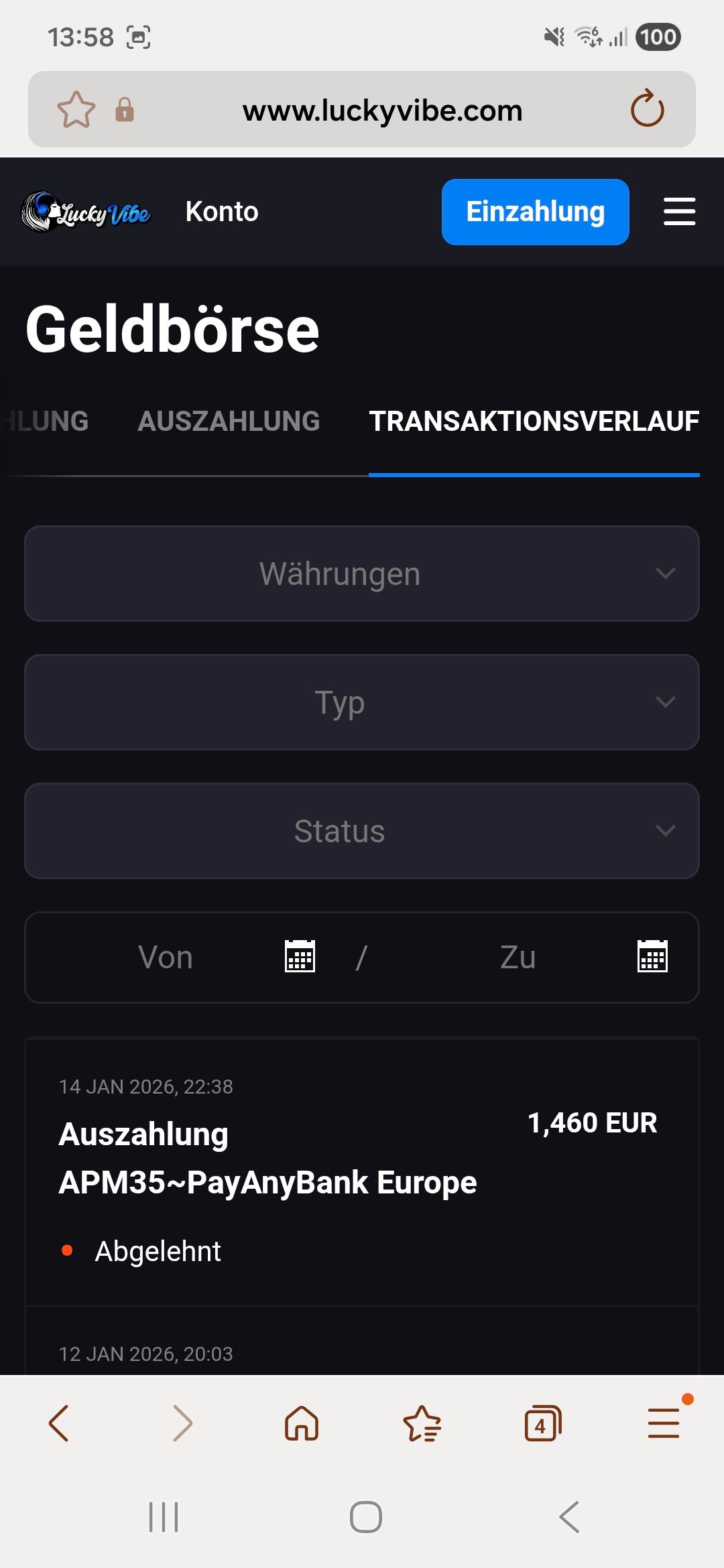Image resolution: width=724 pixels, height=1568 pixels.
Task: Open the browser tools menu
Action: [664, 1423]
